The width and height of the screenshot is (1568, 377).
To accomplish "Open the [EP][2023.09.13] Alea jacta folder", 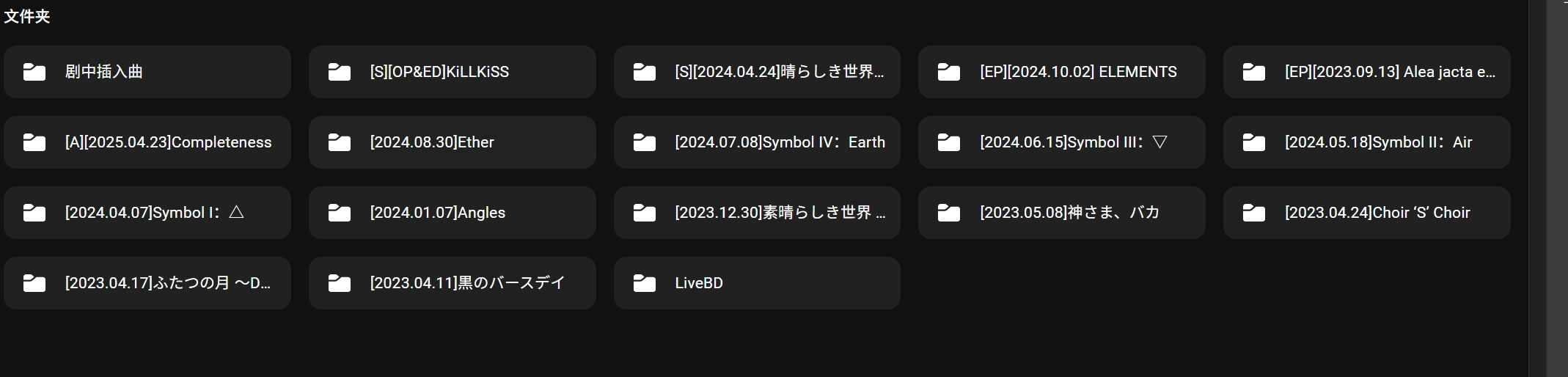I will 1366,72.
